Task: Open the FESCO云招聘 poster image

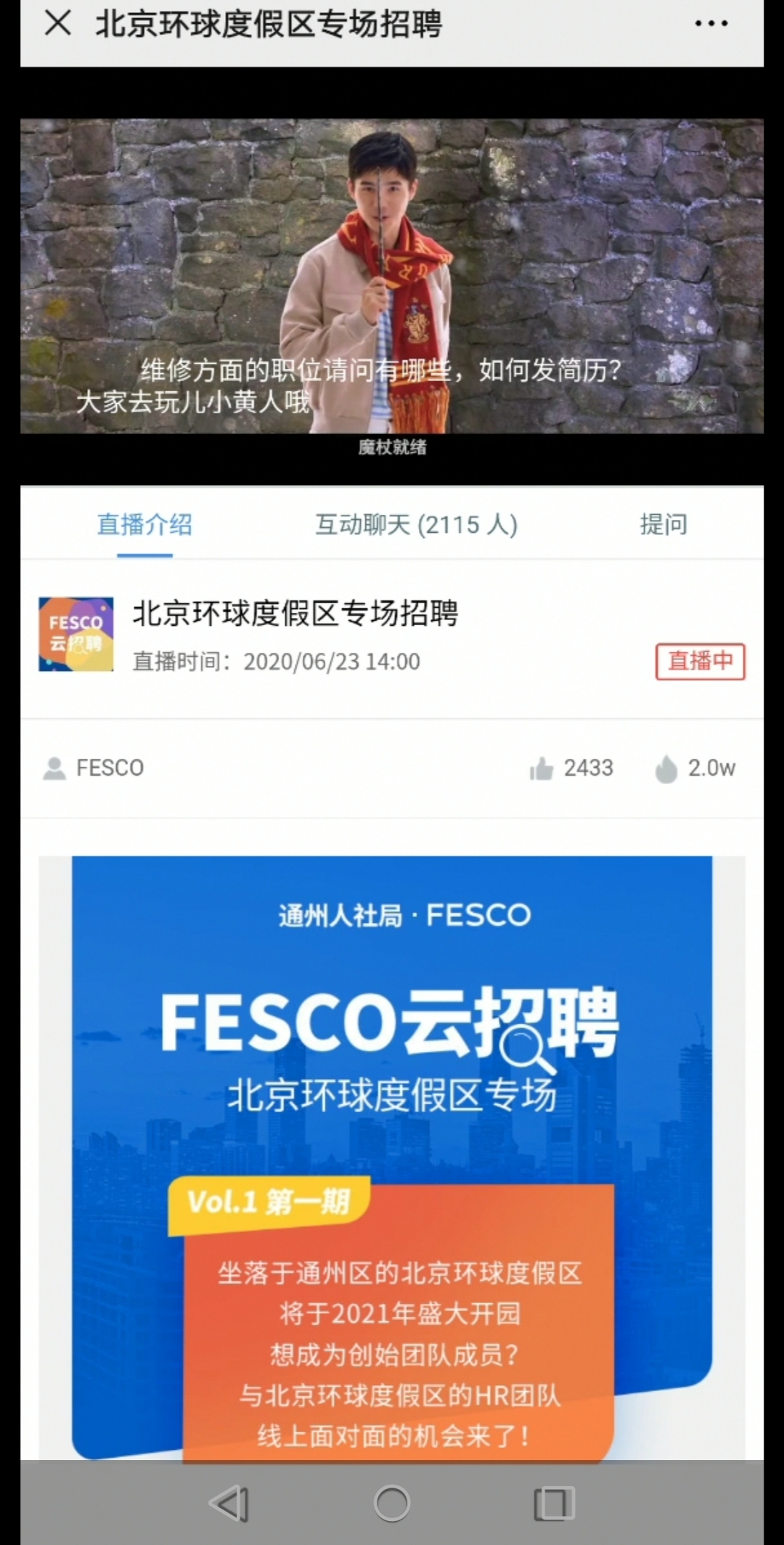Action: (x=392, y=1154)
